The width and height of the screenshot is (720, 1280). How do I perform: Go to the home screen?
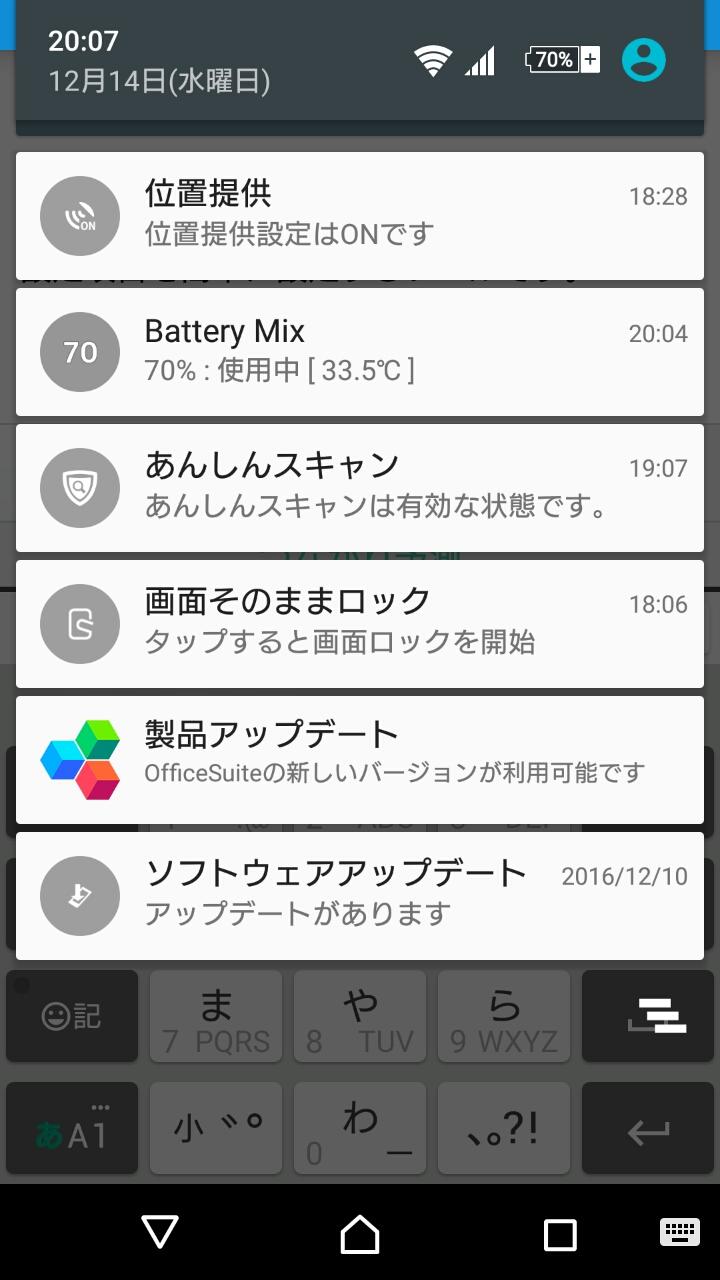pos(360,1233)
